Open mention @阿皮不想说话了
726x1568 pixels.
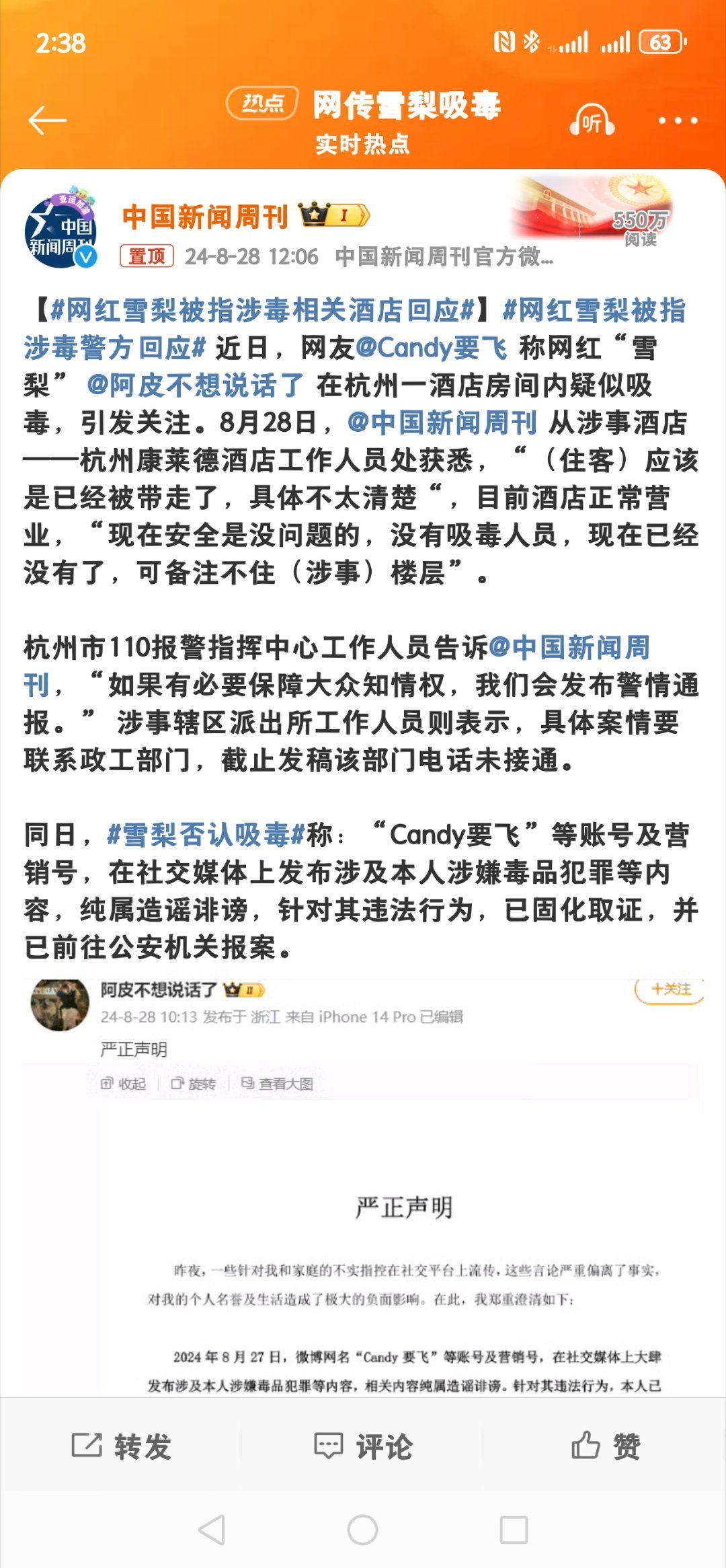pyautogui.click(x=196, y=385)
